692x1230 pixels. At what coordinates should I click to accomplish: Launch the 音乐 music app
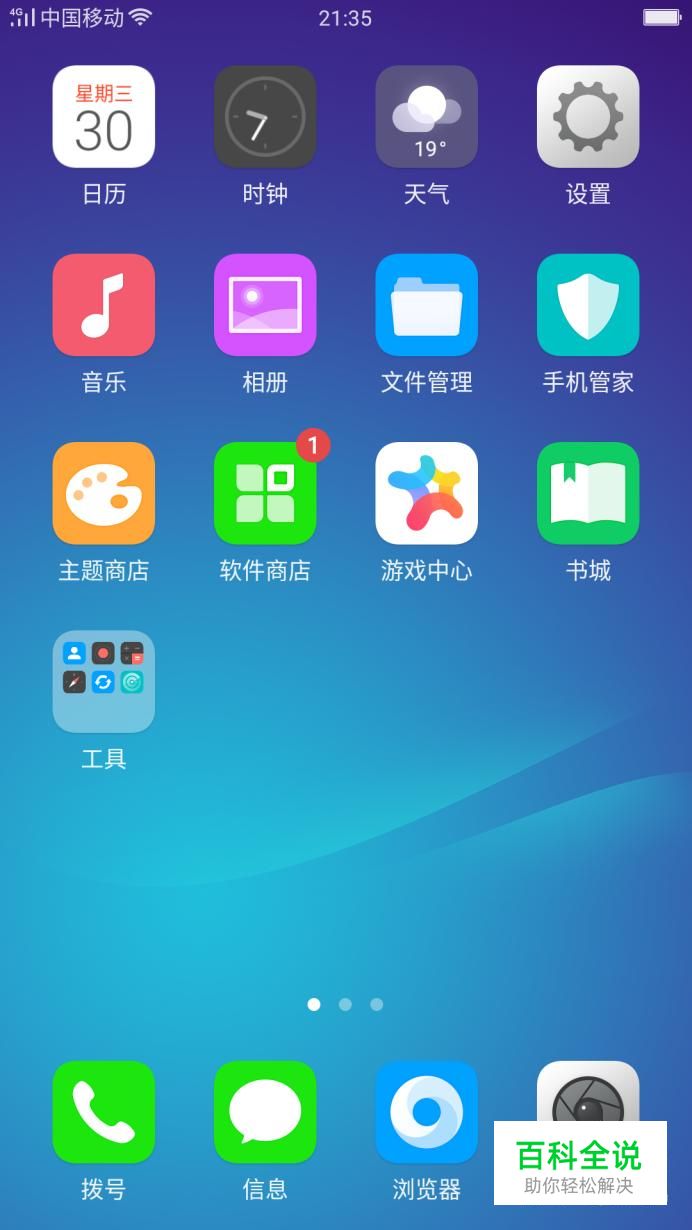coord(104,305)
